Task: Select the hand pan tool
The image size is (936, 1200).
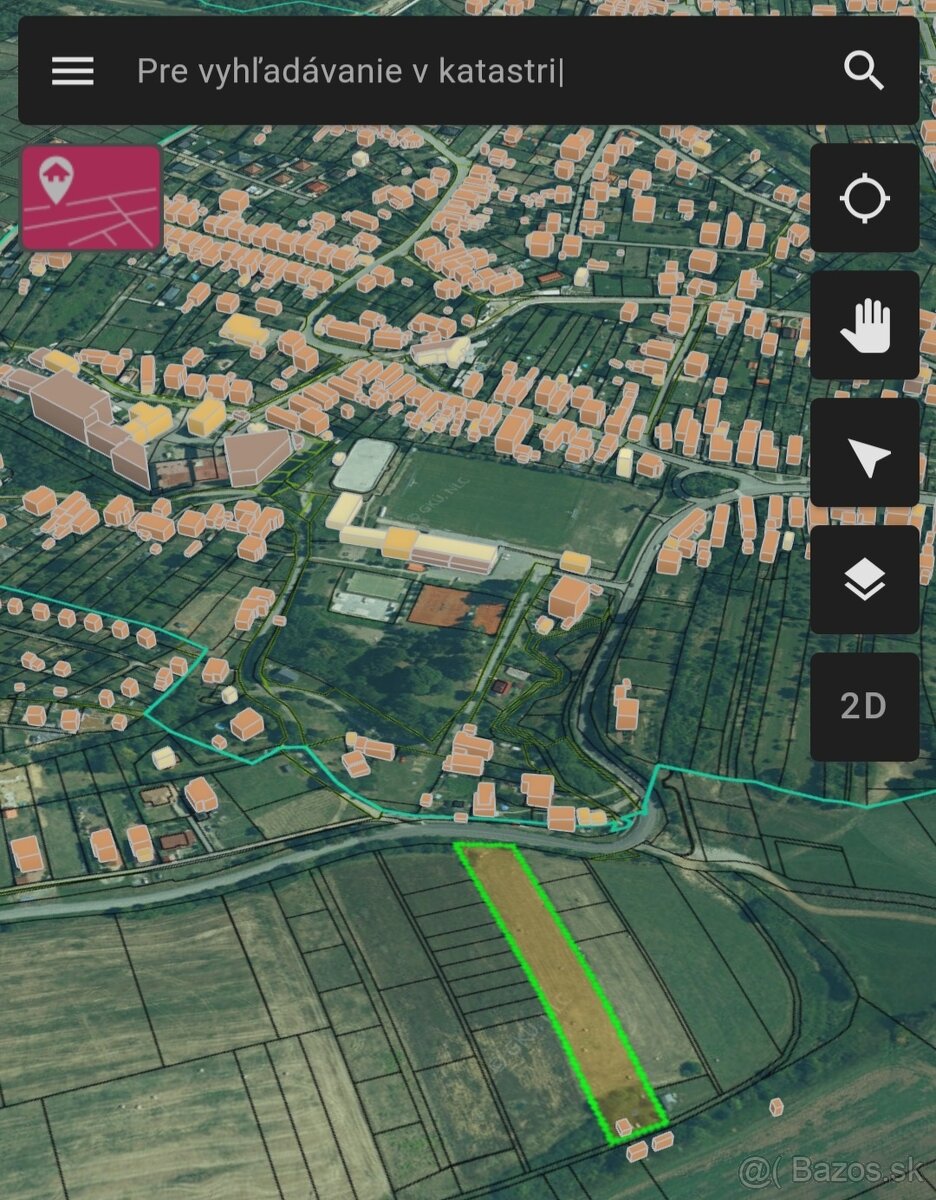Action: pyautogui.click(x=864, y=326)
